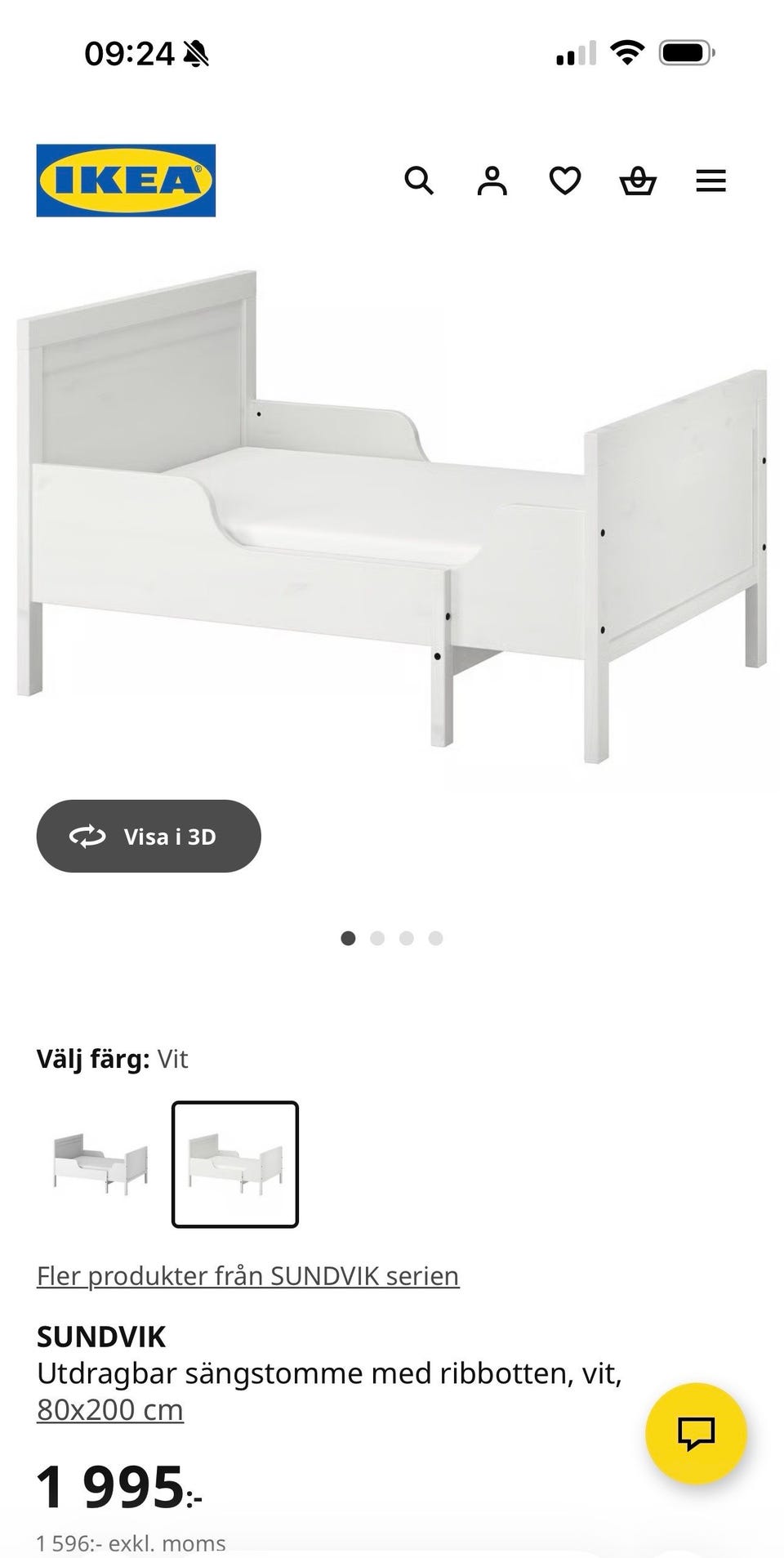Image resolution: width=784 pixels, height=1558 pixels.
Task: Open the hamburger menu
Action: point(710,181)
